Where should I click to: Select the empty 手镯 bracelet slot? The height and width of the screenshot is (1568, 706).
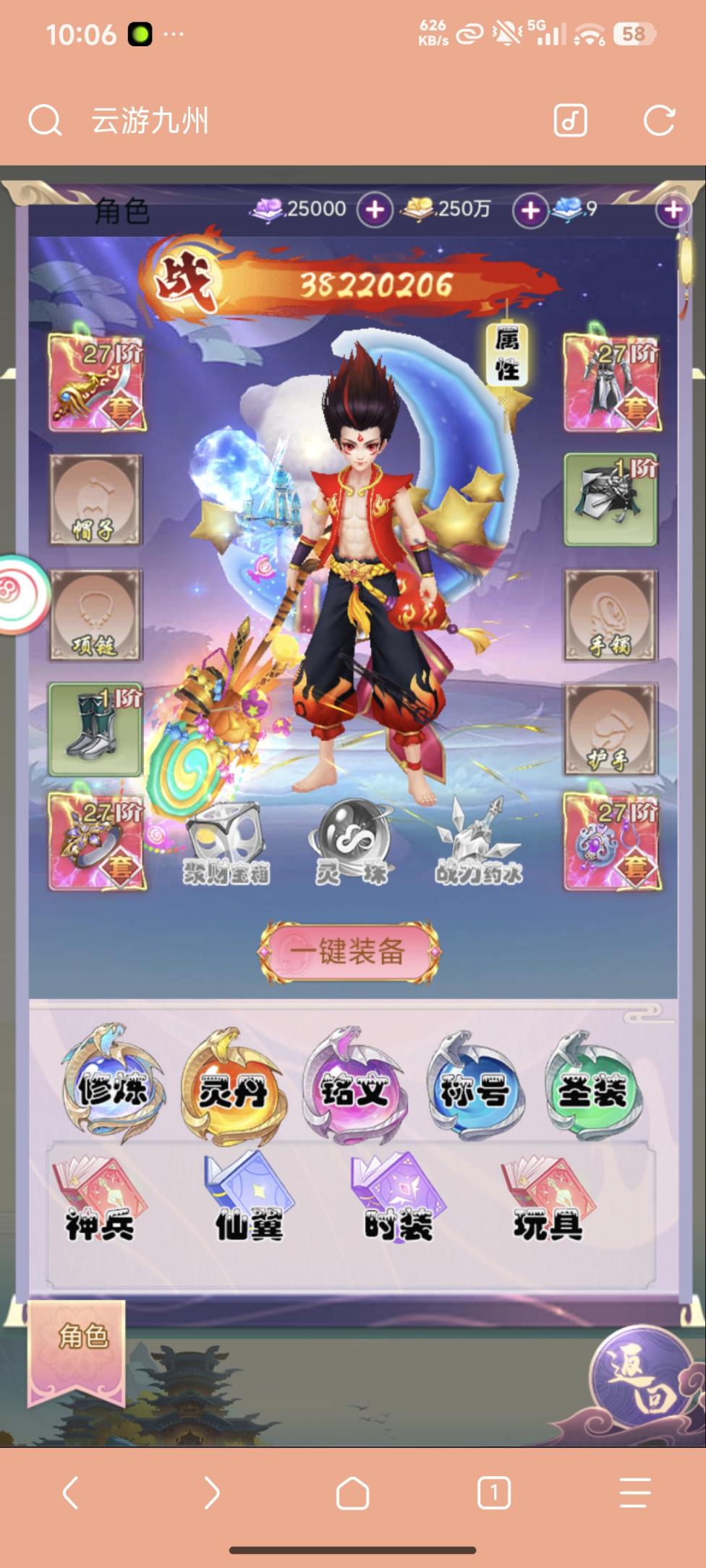point(611,614)
